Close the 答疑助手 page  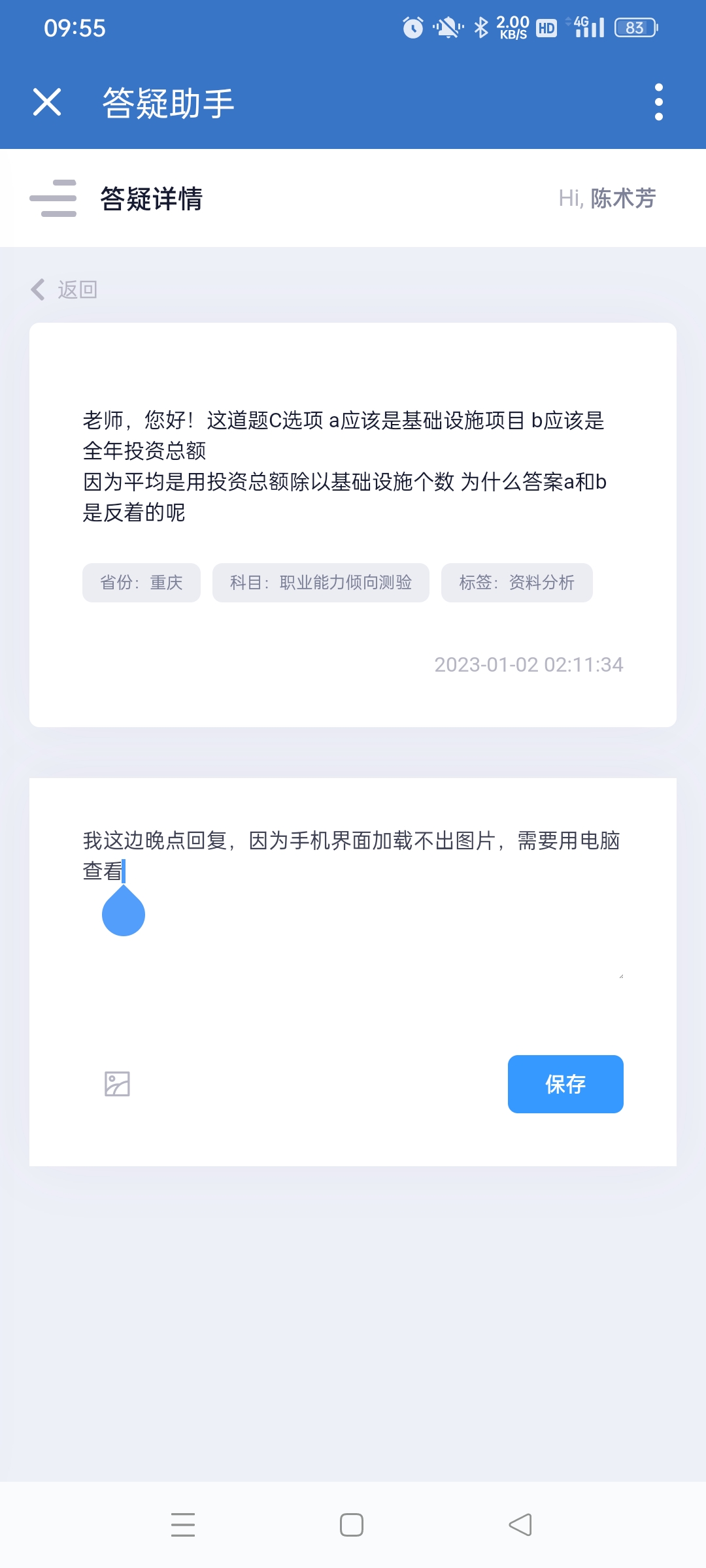click(x=47, y=103)
